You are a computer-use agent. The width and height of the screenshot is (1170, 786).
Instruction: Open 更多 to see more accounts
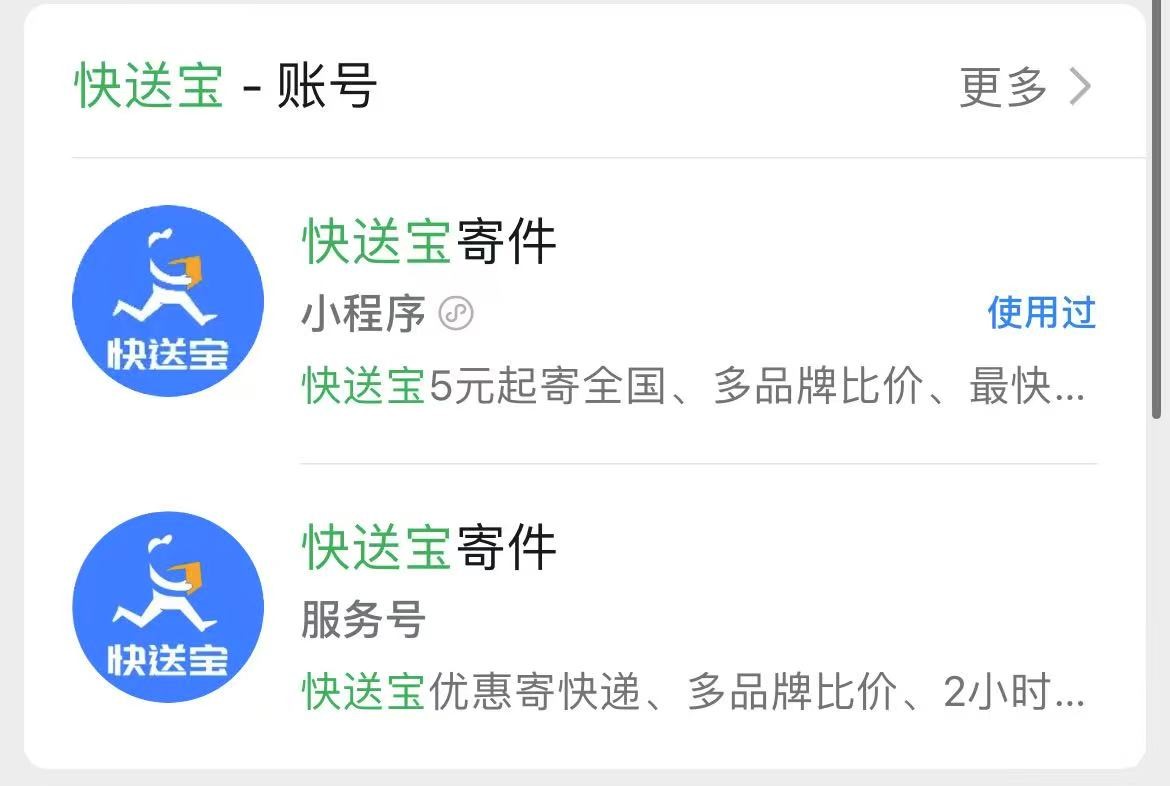coord(1024,87)
